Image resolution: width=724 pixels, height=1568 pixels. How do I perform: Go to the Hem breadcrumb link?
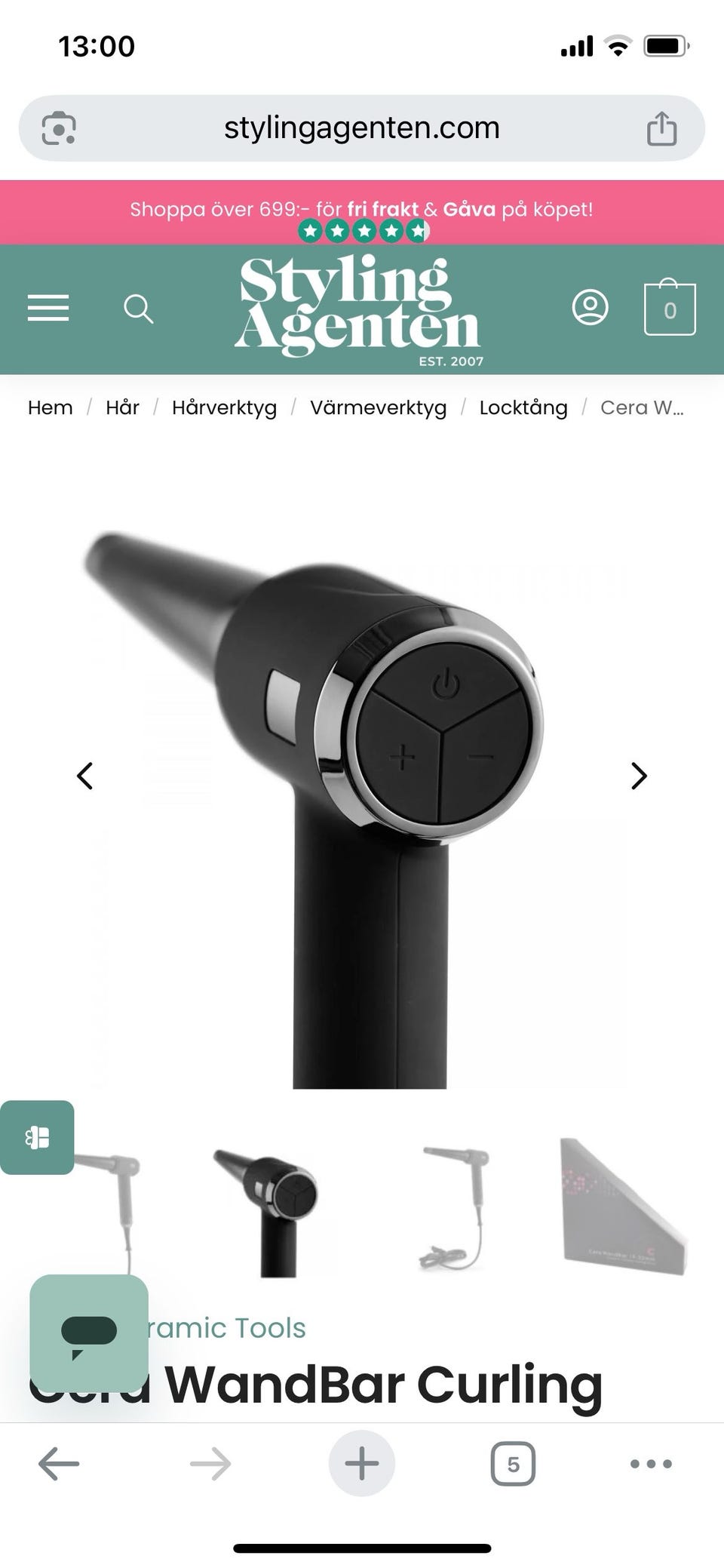(x=51, y=407)
